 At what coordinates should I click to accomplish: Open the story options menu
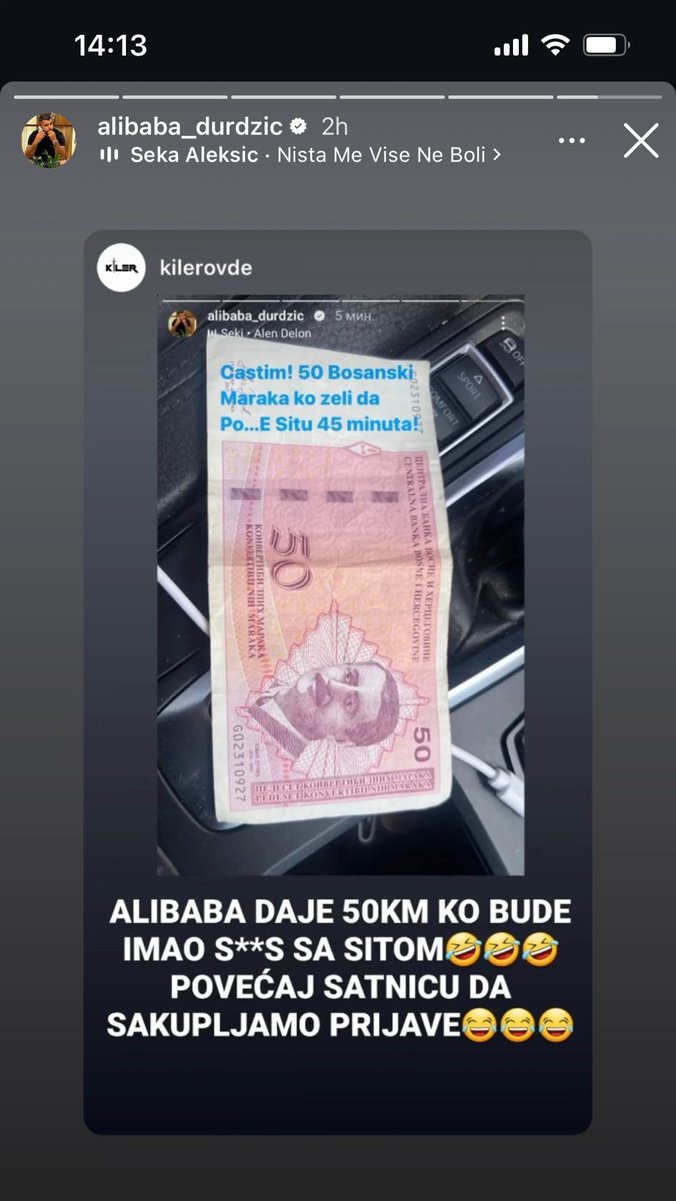[x=572, y=141]
